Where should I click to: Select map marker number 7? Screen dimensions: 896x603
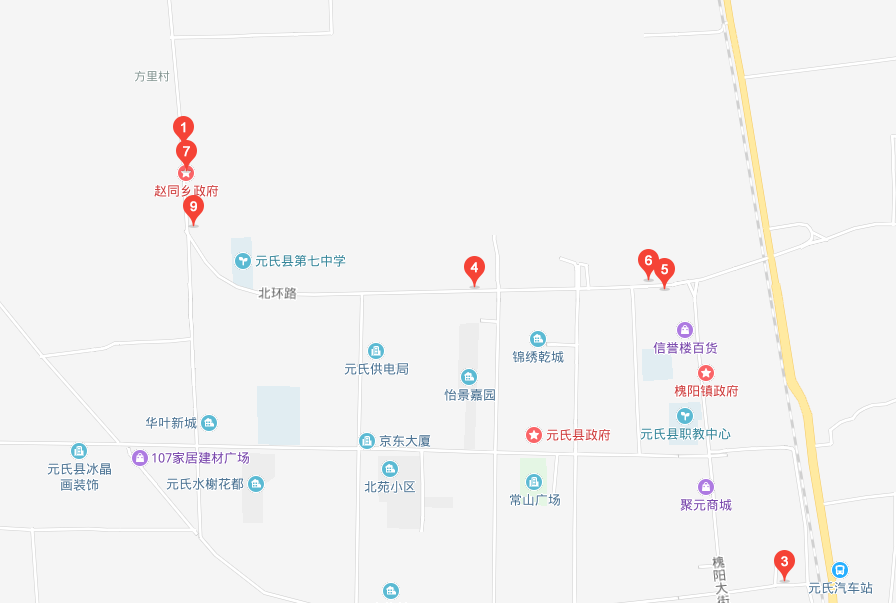(x=186, y=152)
